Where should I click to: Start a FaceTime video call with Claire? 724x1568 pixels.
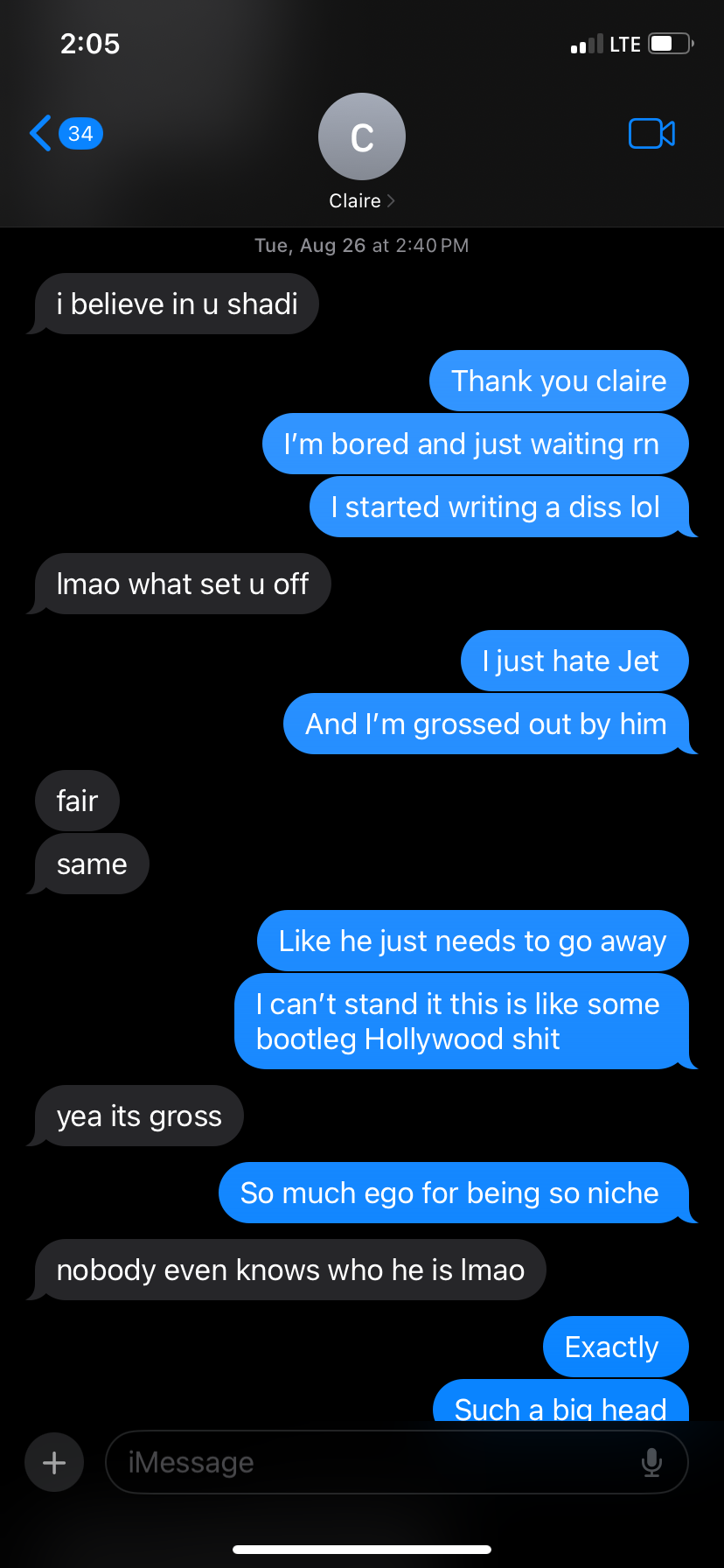(651, 134)
